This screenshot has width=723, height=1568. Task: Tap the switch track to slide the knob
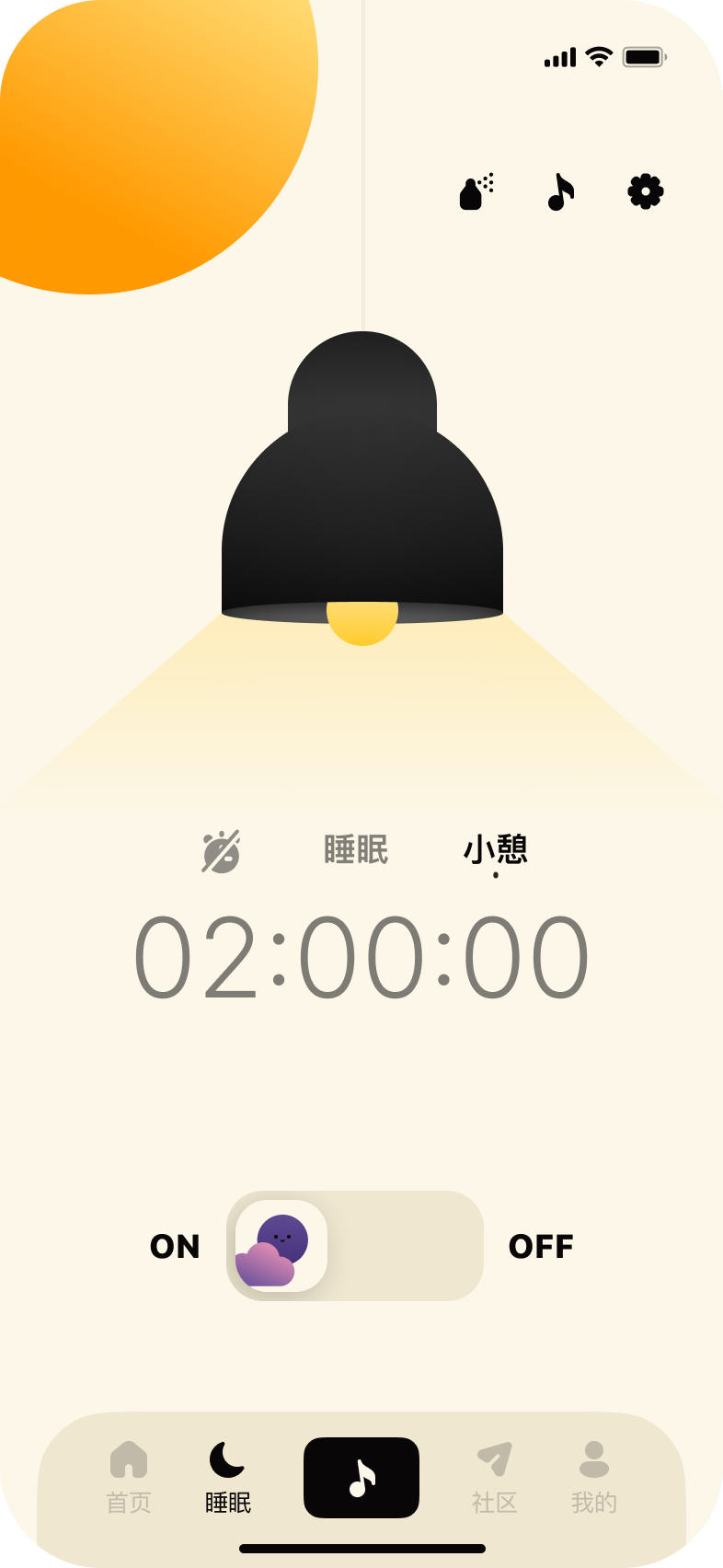405,1246
